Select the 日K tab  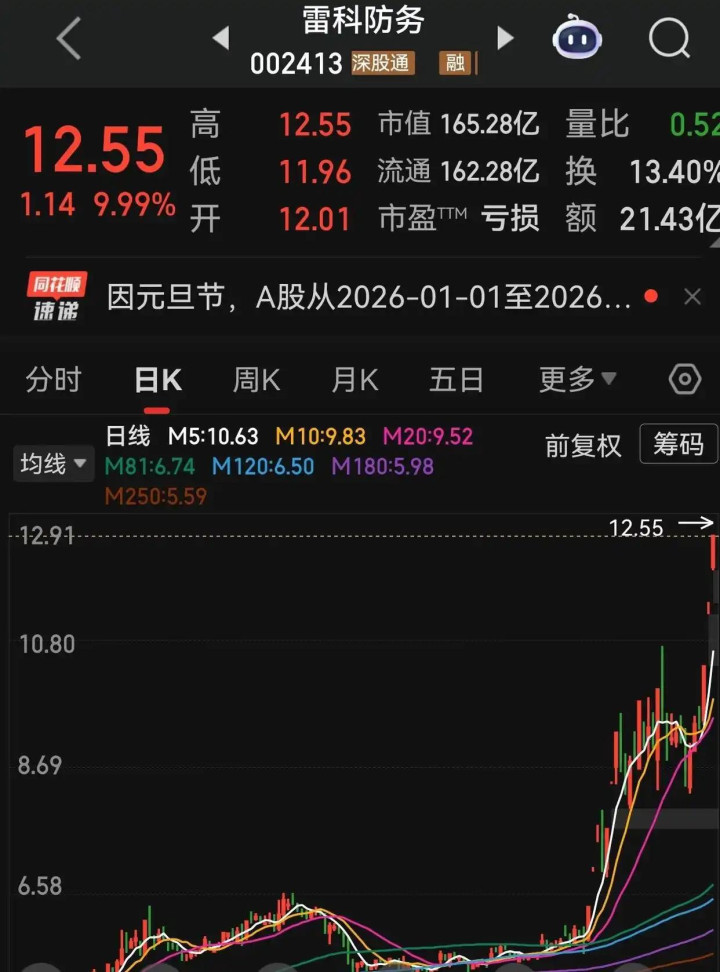[158, 380]
